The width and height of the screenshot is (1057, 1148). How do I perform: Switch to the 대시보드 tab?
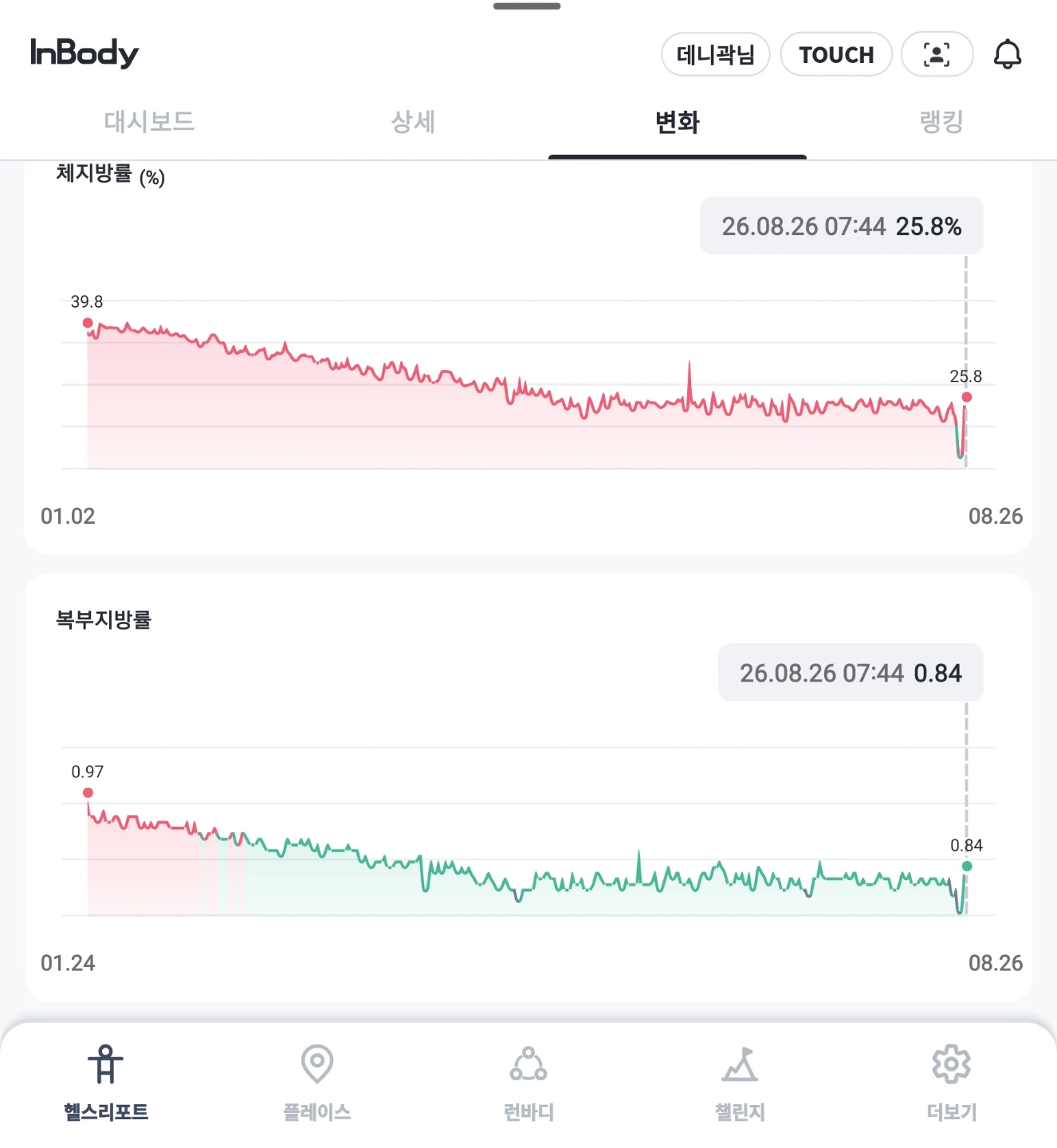coord(149,122)
